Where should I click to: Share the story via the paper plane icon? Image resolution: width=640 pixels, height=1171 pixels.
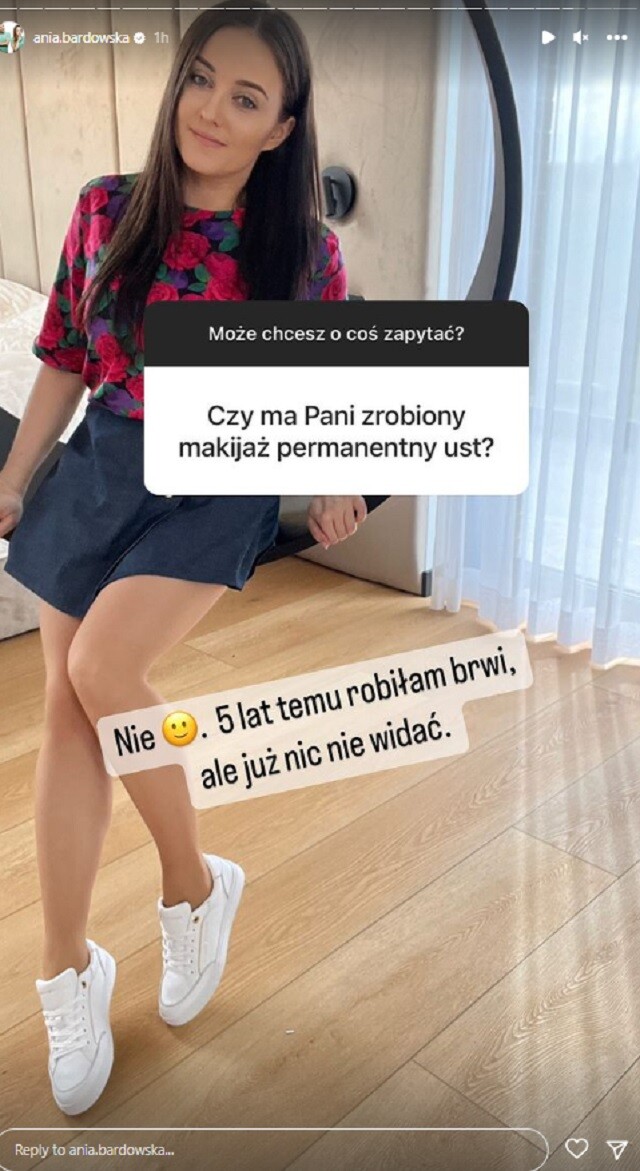coord(618,1148)
